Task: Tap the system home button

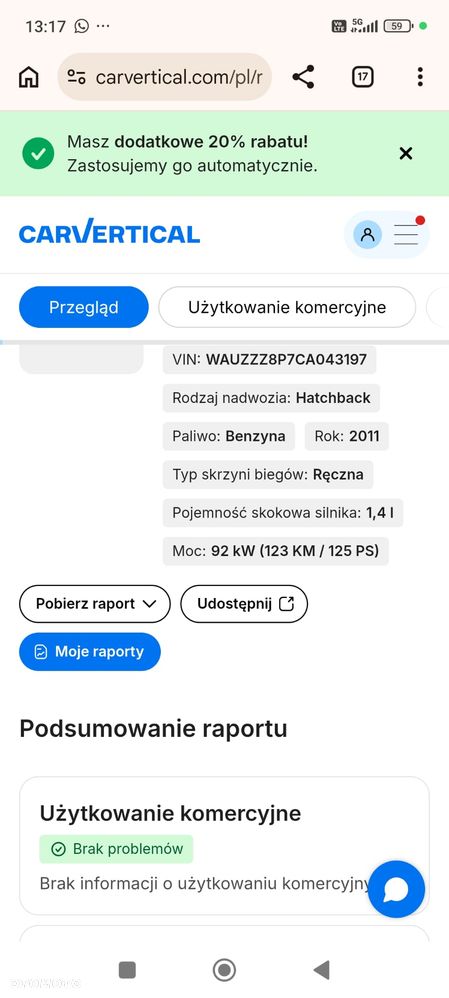Action: pos(224,970)
